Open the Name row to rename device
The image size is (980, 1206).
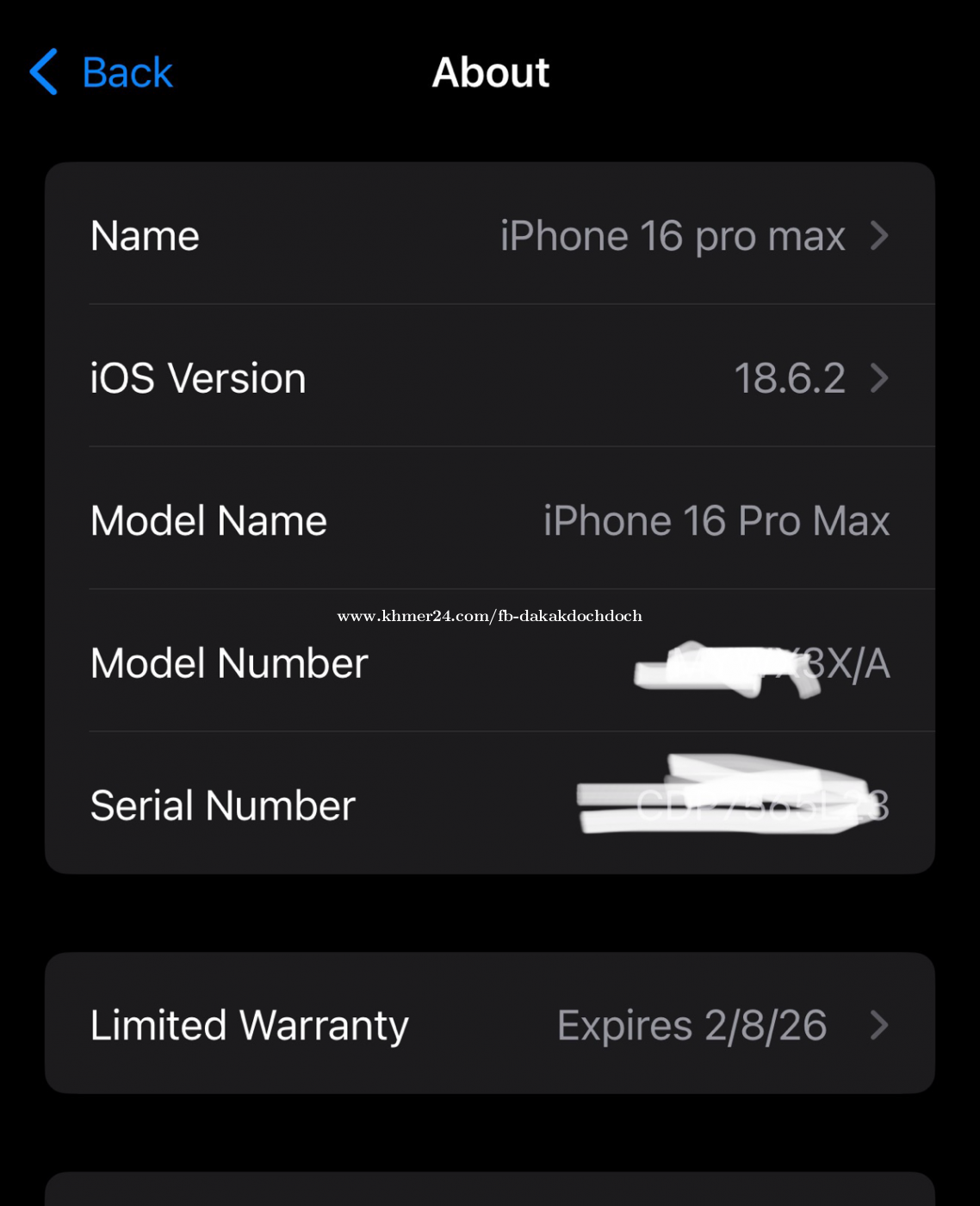point(489,236)
